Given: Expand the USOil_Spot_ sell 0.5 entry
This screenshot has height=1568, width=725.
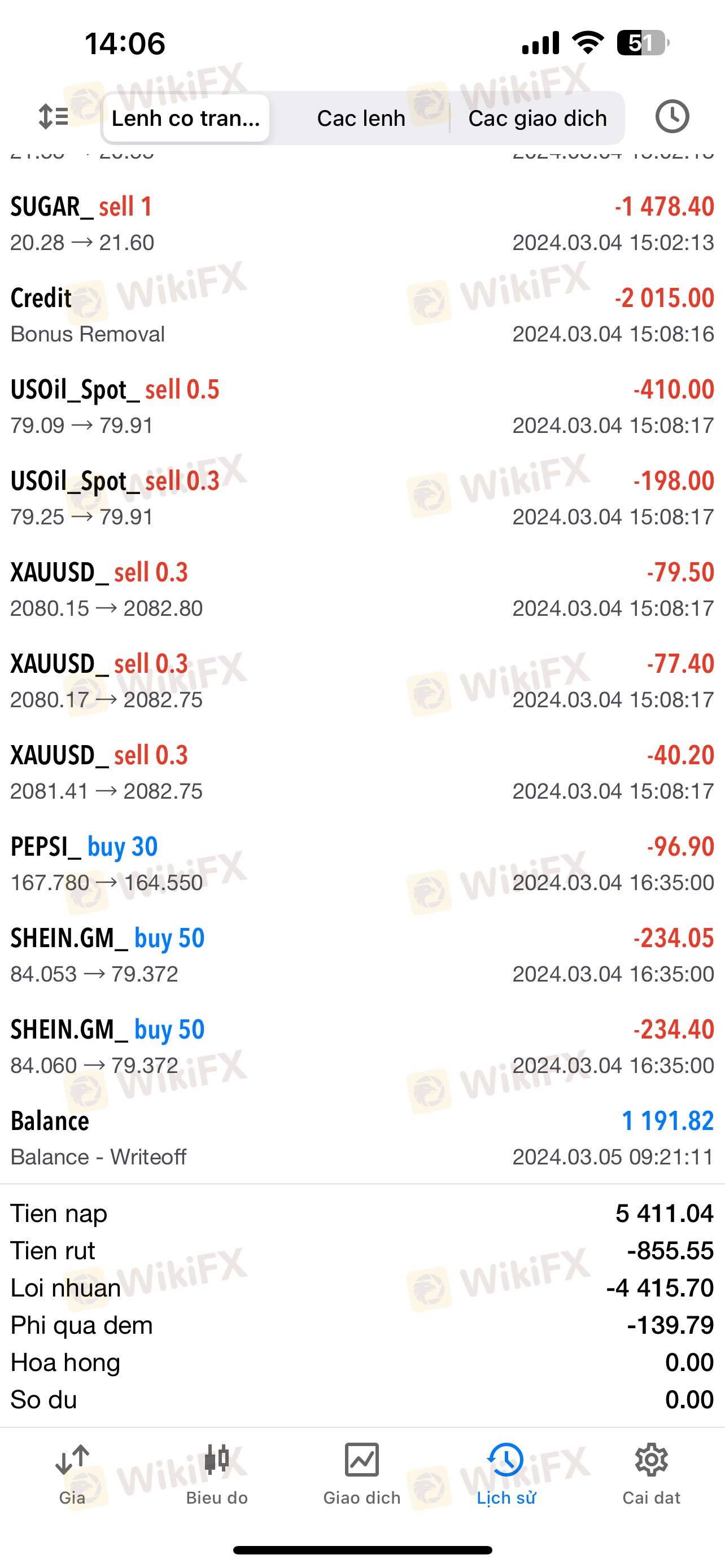Looking at the screenshot, I should click(x=362, y=406).
